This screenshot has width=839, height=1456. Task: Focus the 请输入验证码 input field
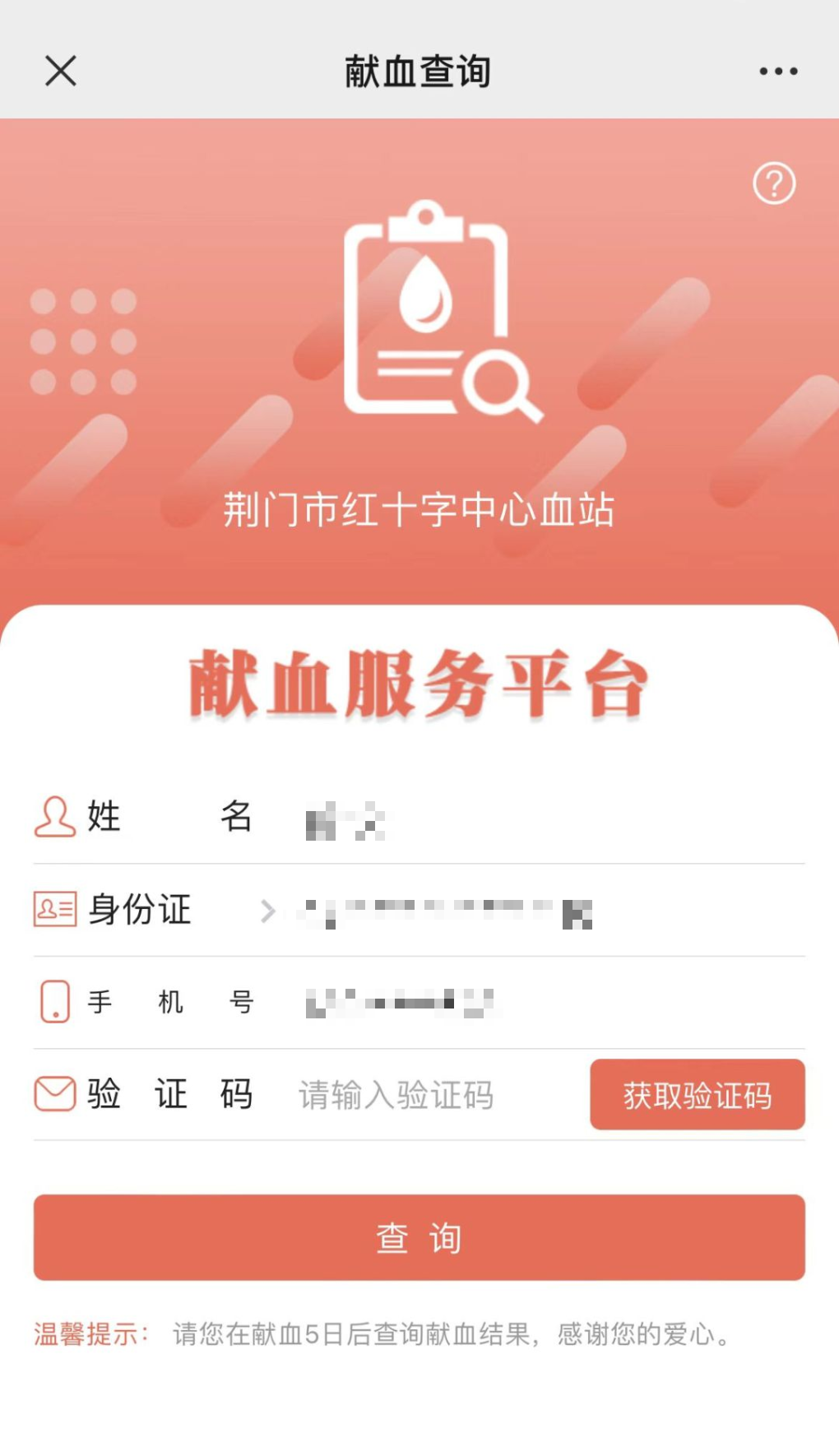[428, 1095]
